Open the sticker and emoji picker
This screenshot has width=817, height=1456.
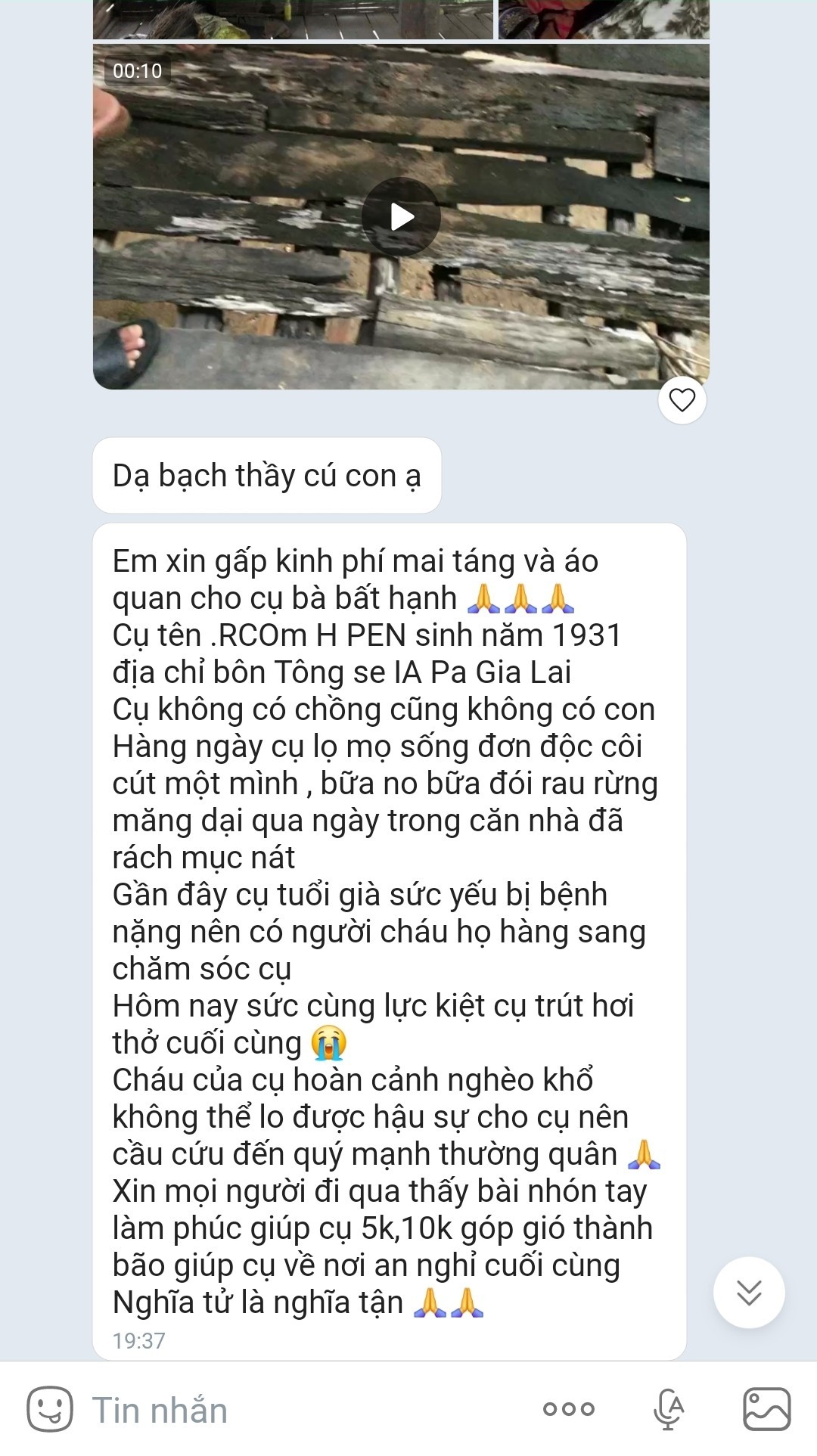tap(50, 1410)
